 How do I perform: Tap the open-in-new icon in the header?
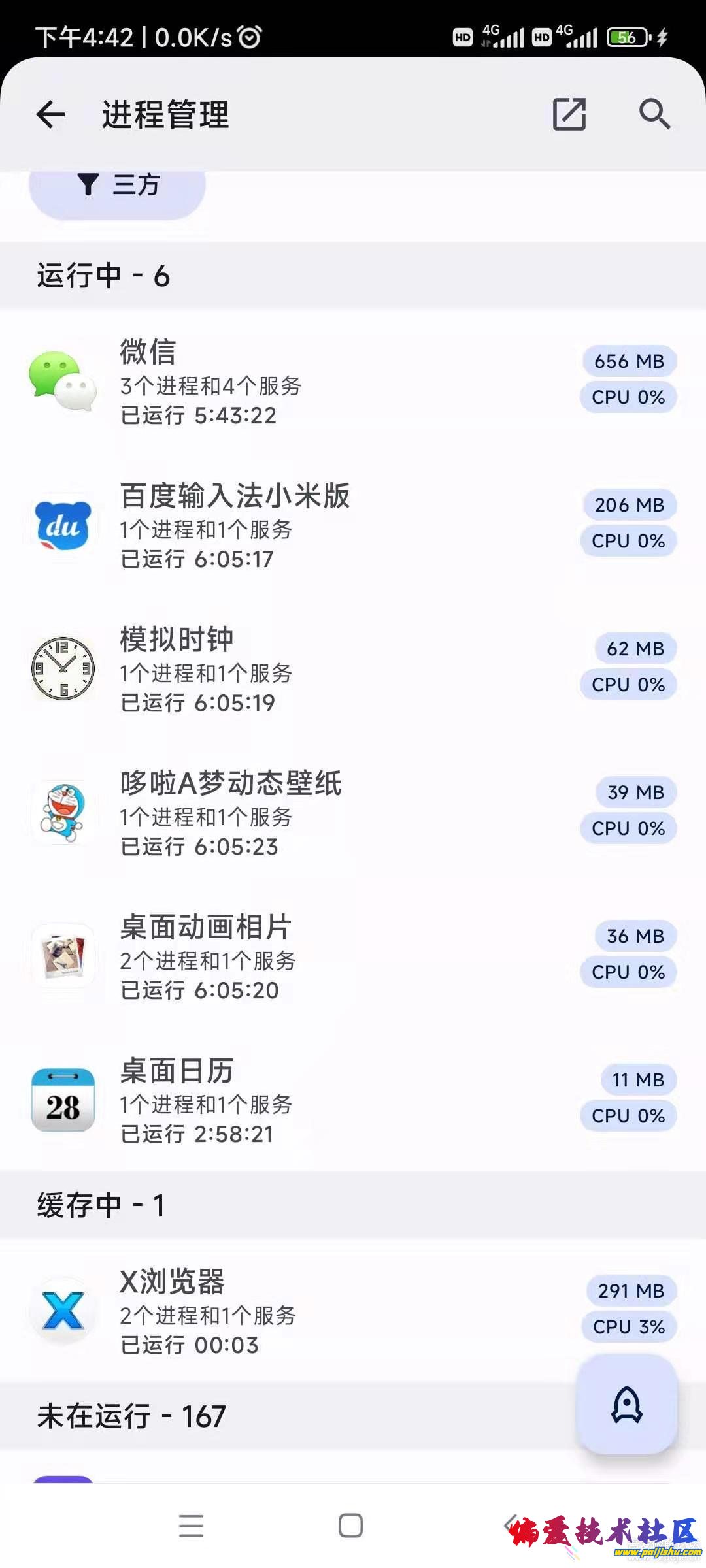(x=569, y=115)
